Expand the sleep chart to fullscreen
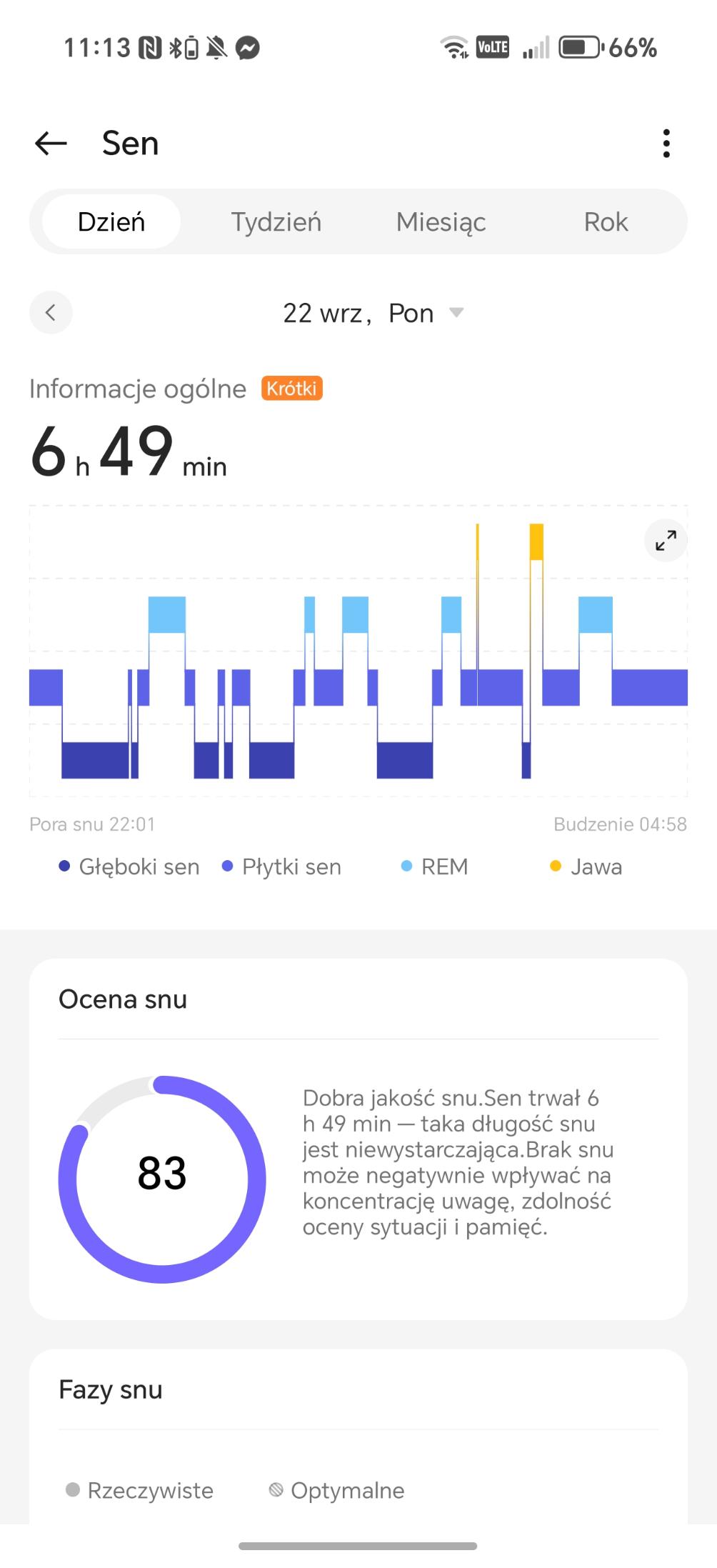 pyautogui.click(x=666, y=541)
